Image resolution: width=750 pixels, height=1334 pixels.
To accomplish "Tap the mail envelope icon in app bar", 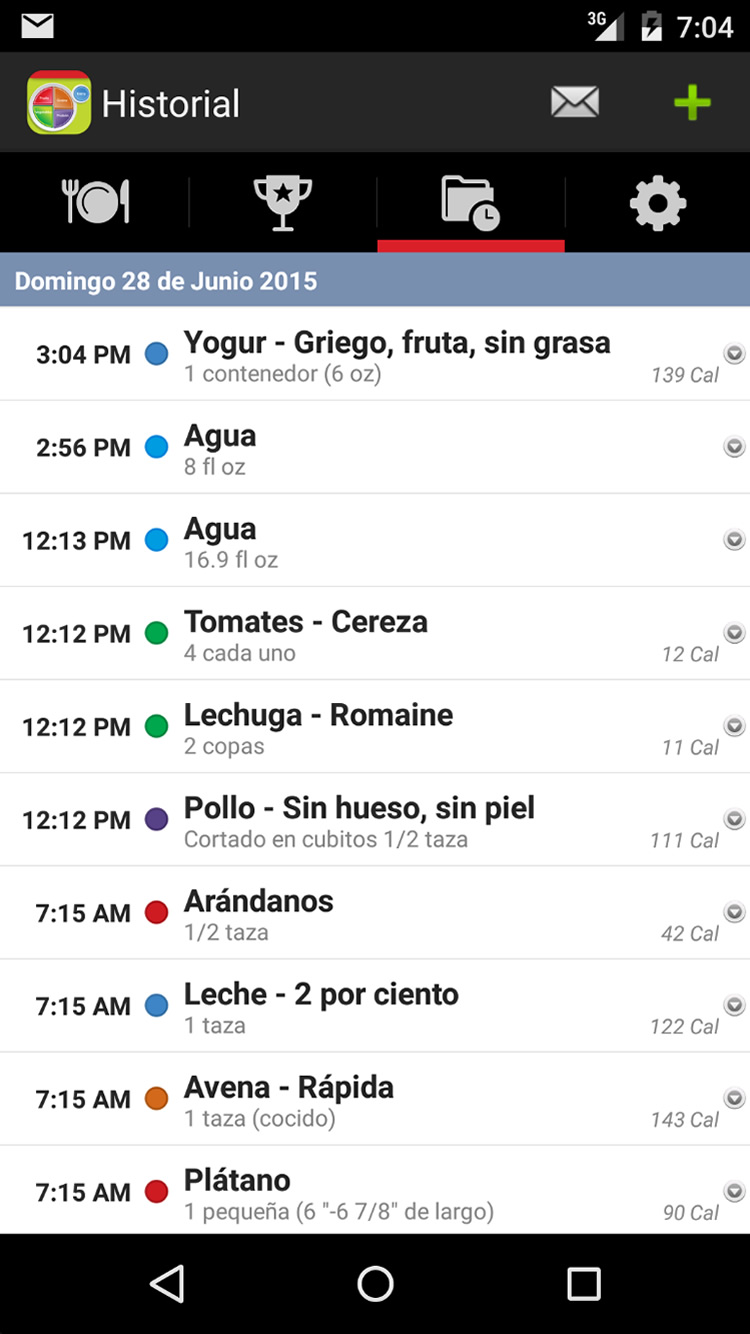I will (x=575, y=102).
